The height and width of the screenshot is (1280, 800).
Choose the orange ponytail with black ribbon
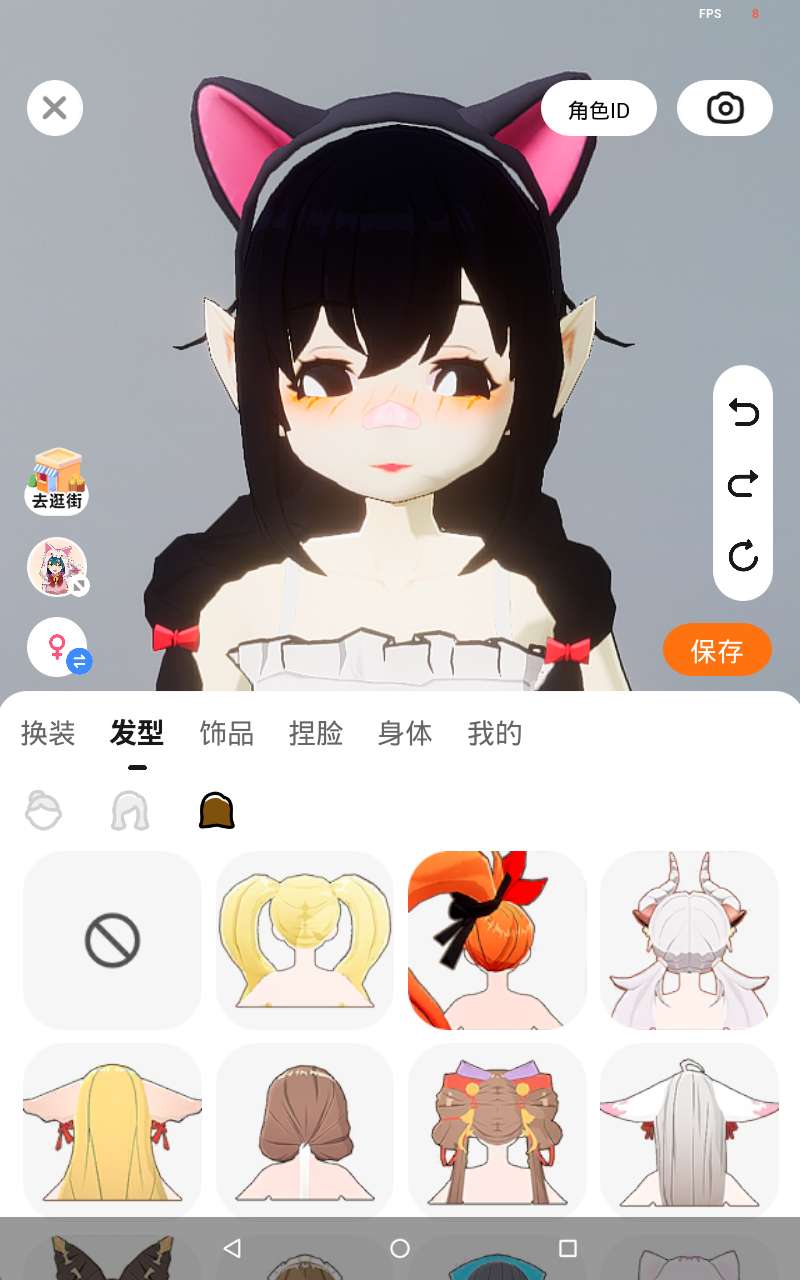pyautogui.click(x=497, y=940)
